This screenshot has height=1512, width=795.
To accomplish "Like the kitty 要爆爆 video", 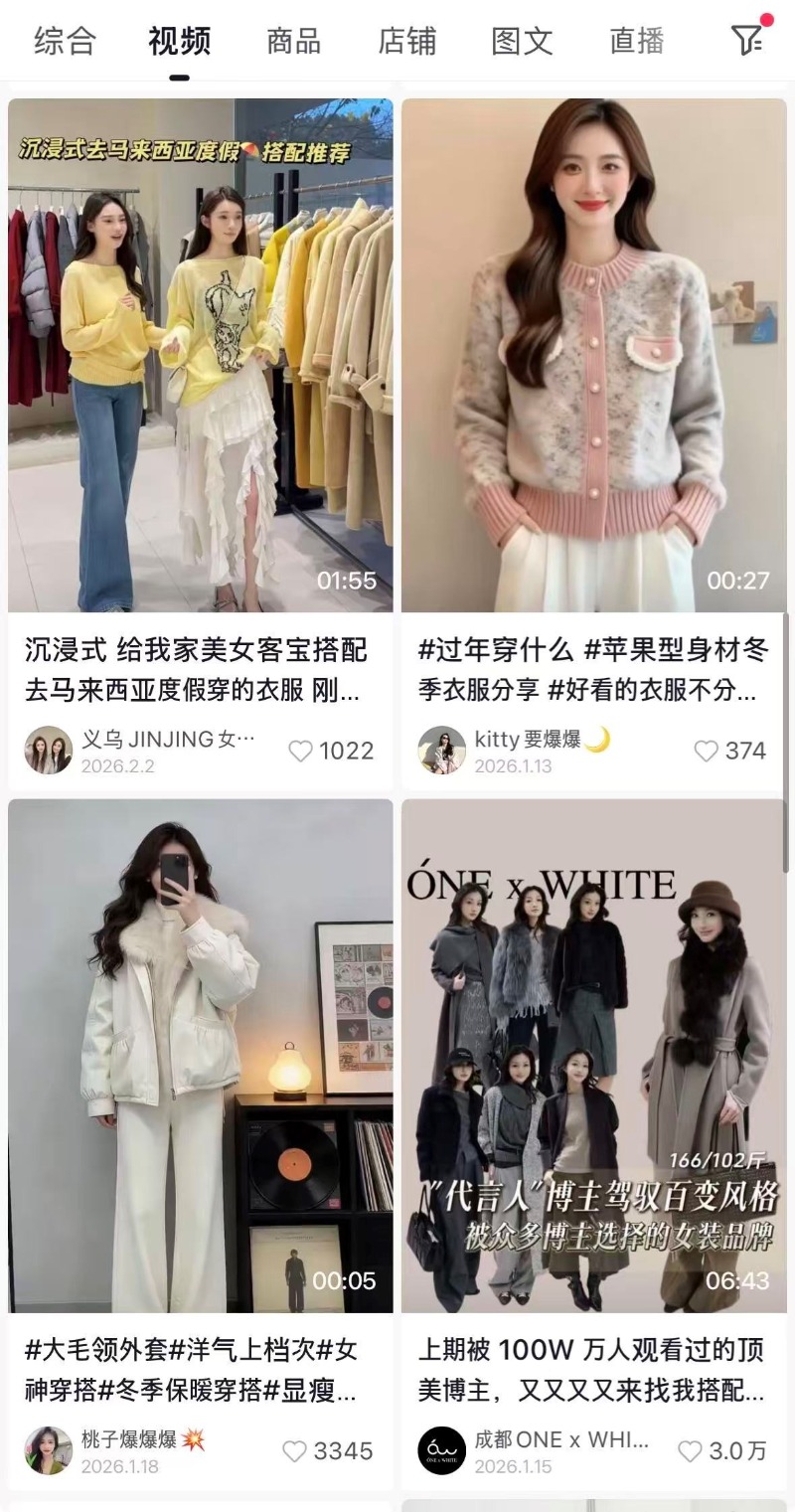I will (x=706, y=752).
